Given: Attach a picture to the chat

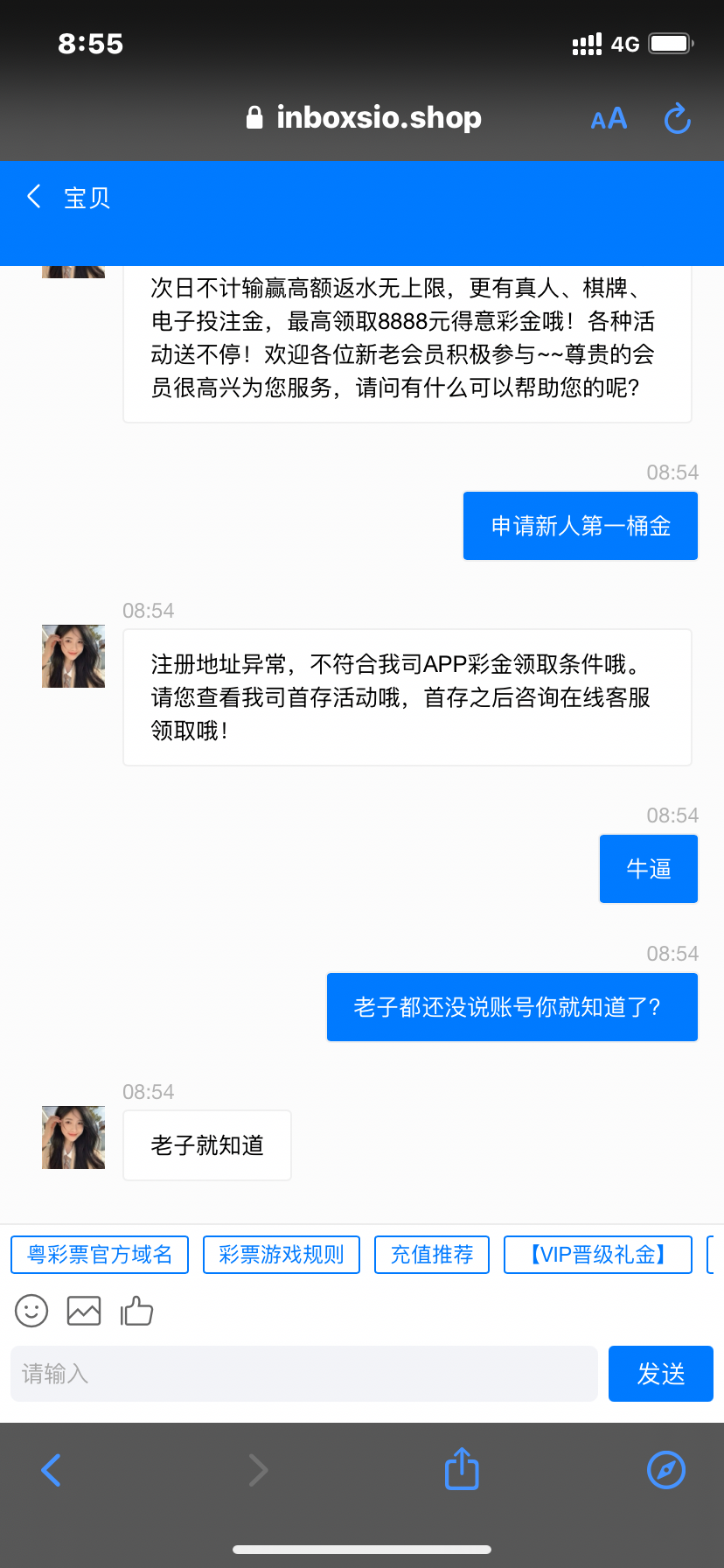Looking at the screenshot, I should point(84,1311).
